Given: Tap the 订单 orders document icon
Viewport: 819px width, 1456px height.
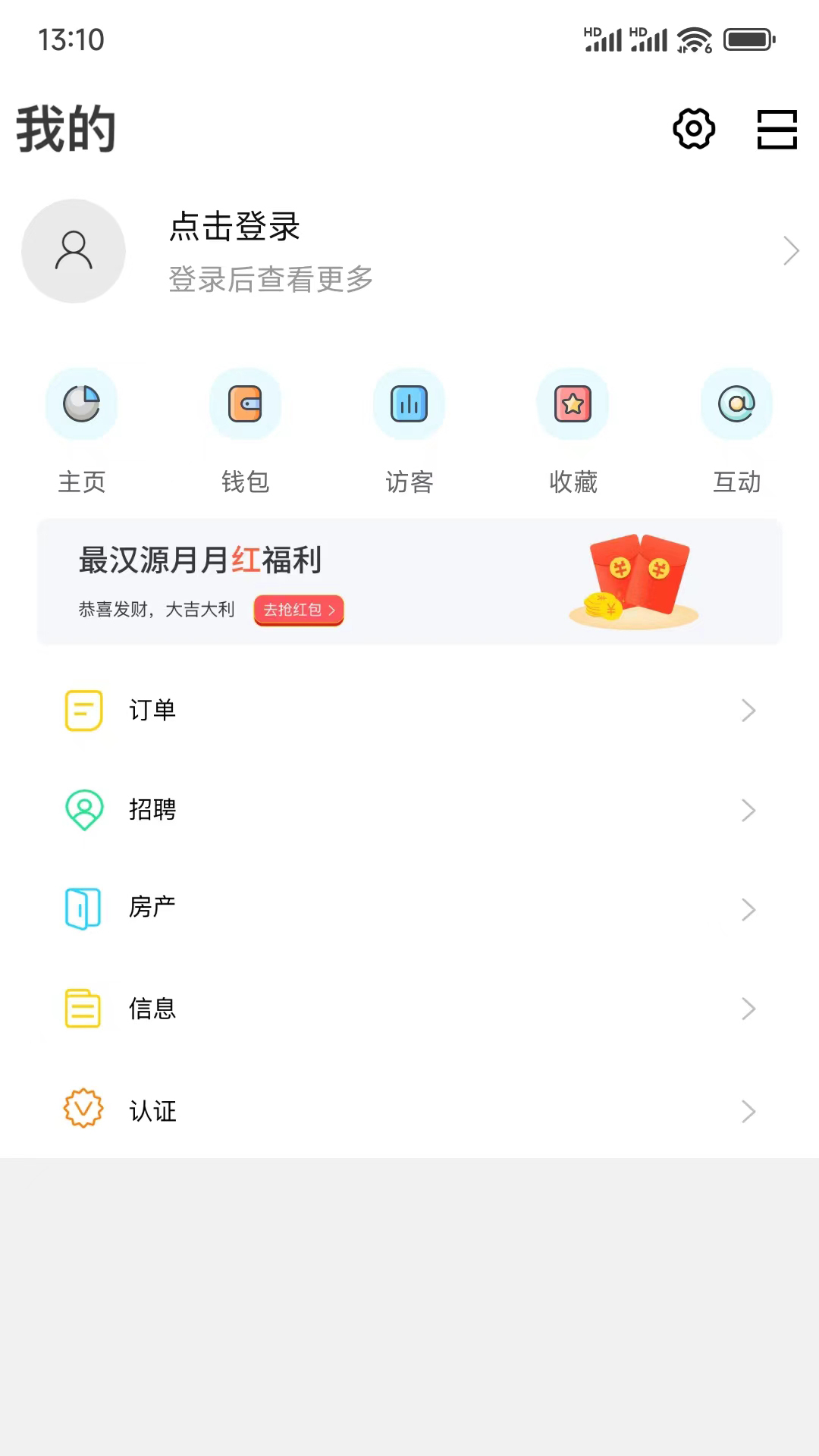Looking at the screenshot, I should click(x=83, y=710).
